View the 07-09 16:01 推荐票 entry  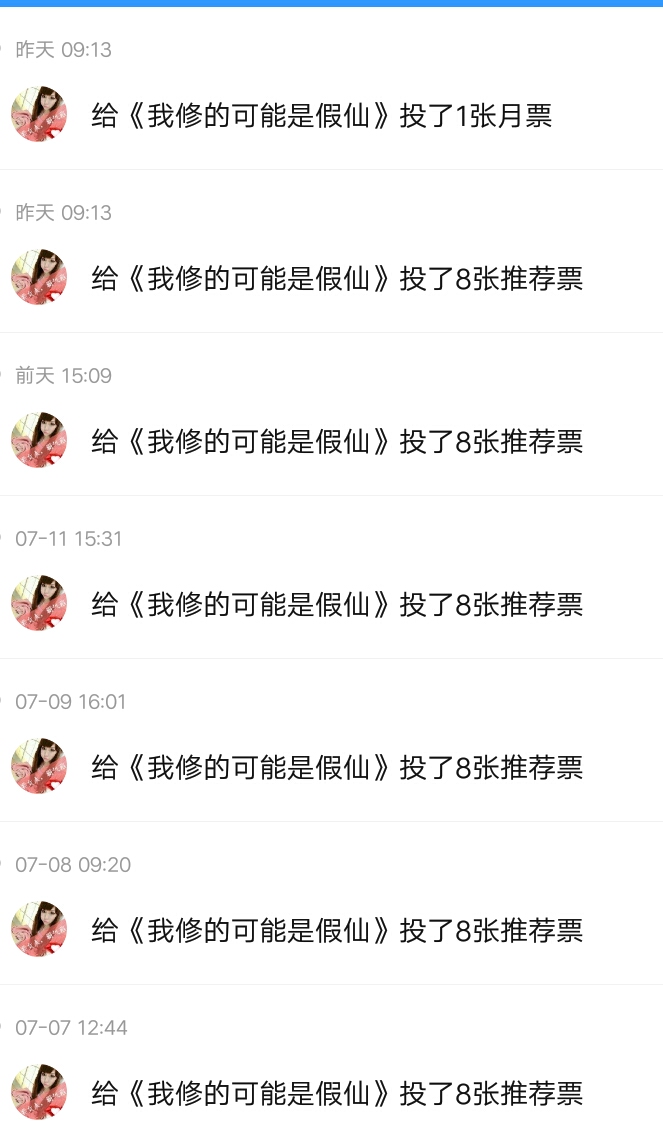336,768
